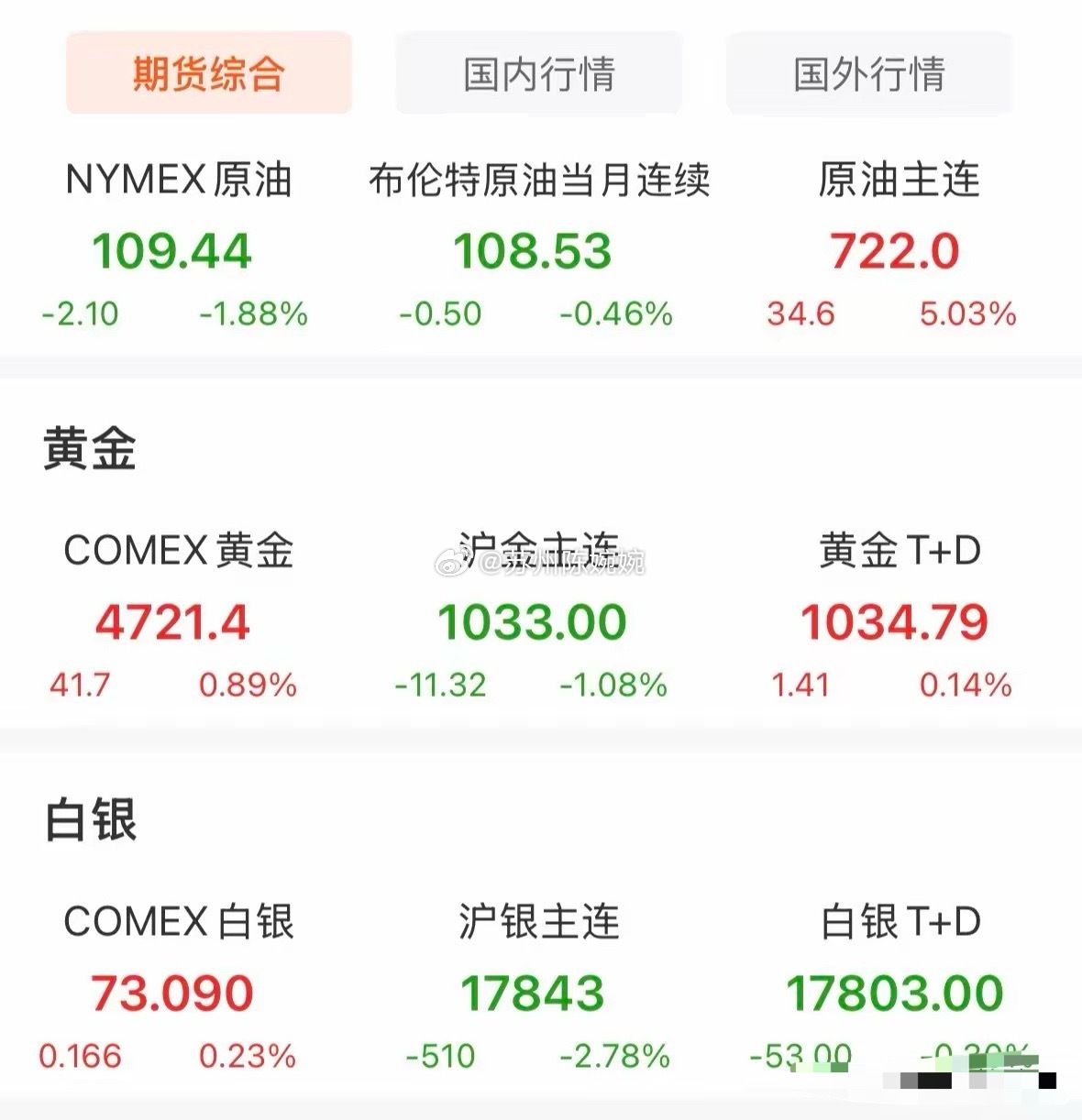Viewport: 1082px width, 1120px height.
Task: Click the red COMEX 黄金 price 4721.4
Action: coord(171,621)
